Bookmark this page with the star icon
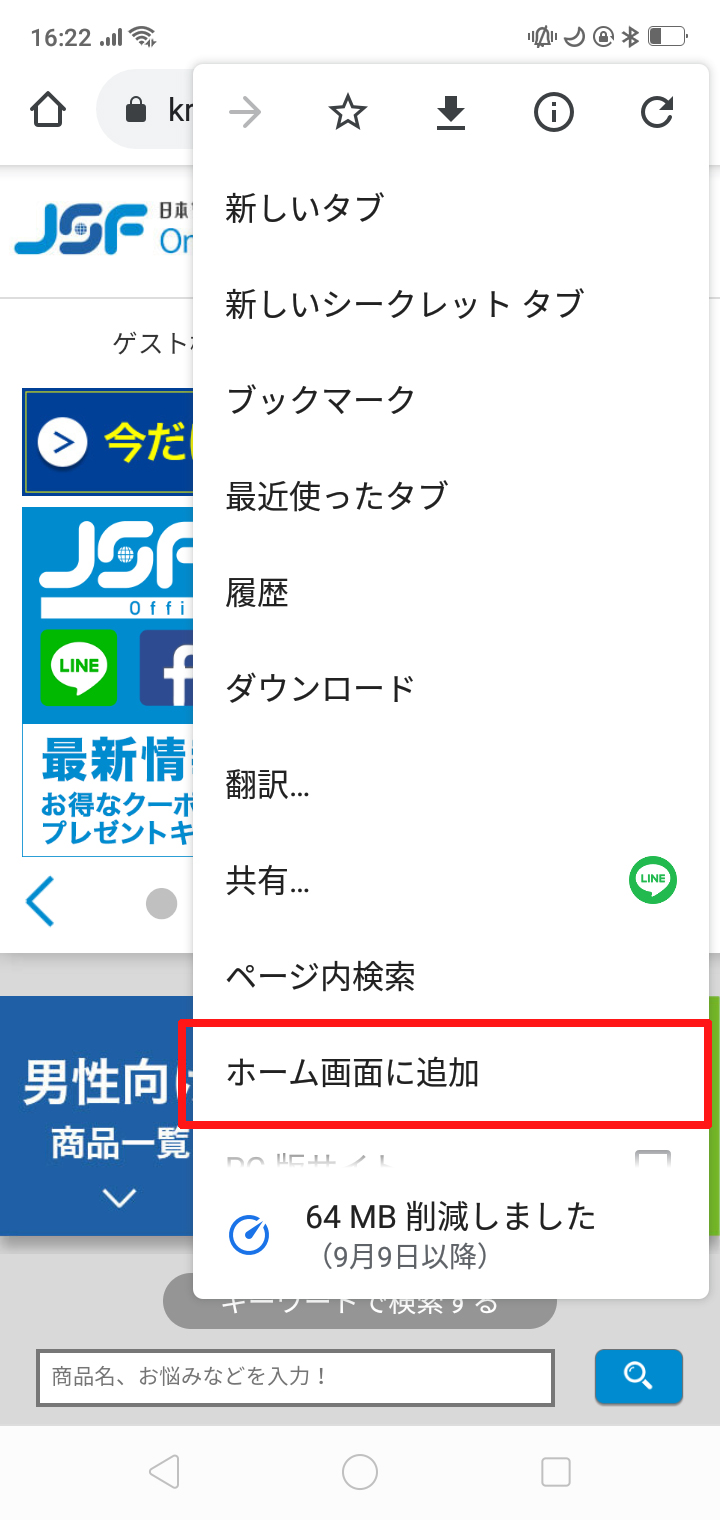The height and width of the screenshot is (1520, 720). (348, 113)
